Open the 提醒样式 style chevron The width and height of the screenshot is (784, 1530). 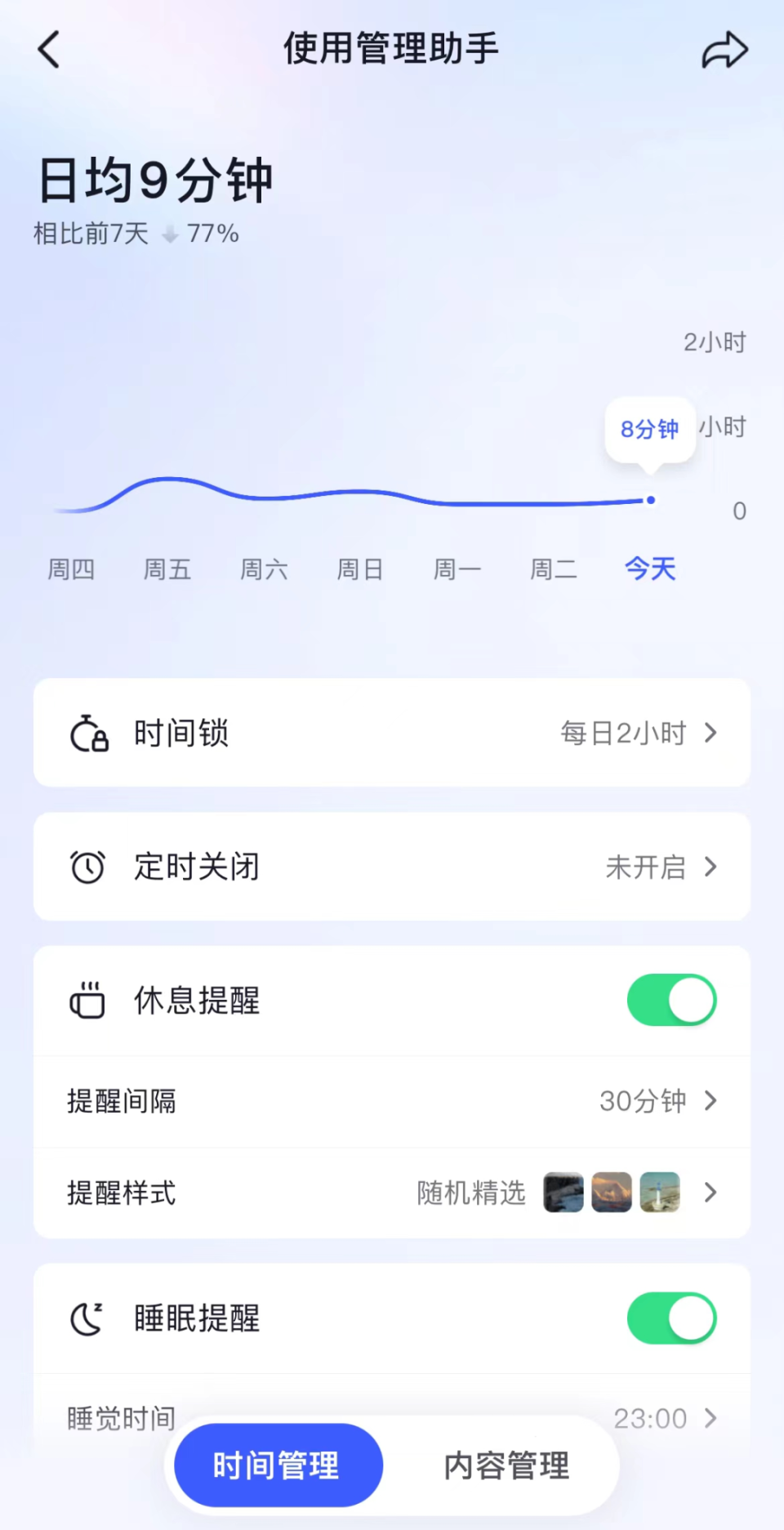[710, 1193]
